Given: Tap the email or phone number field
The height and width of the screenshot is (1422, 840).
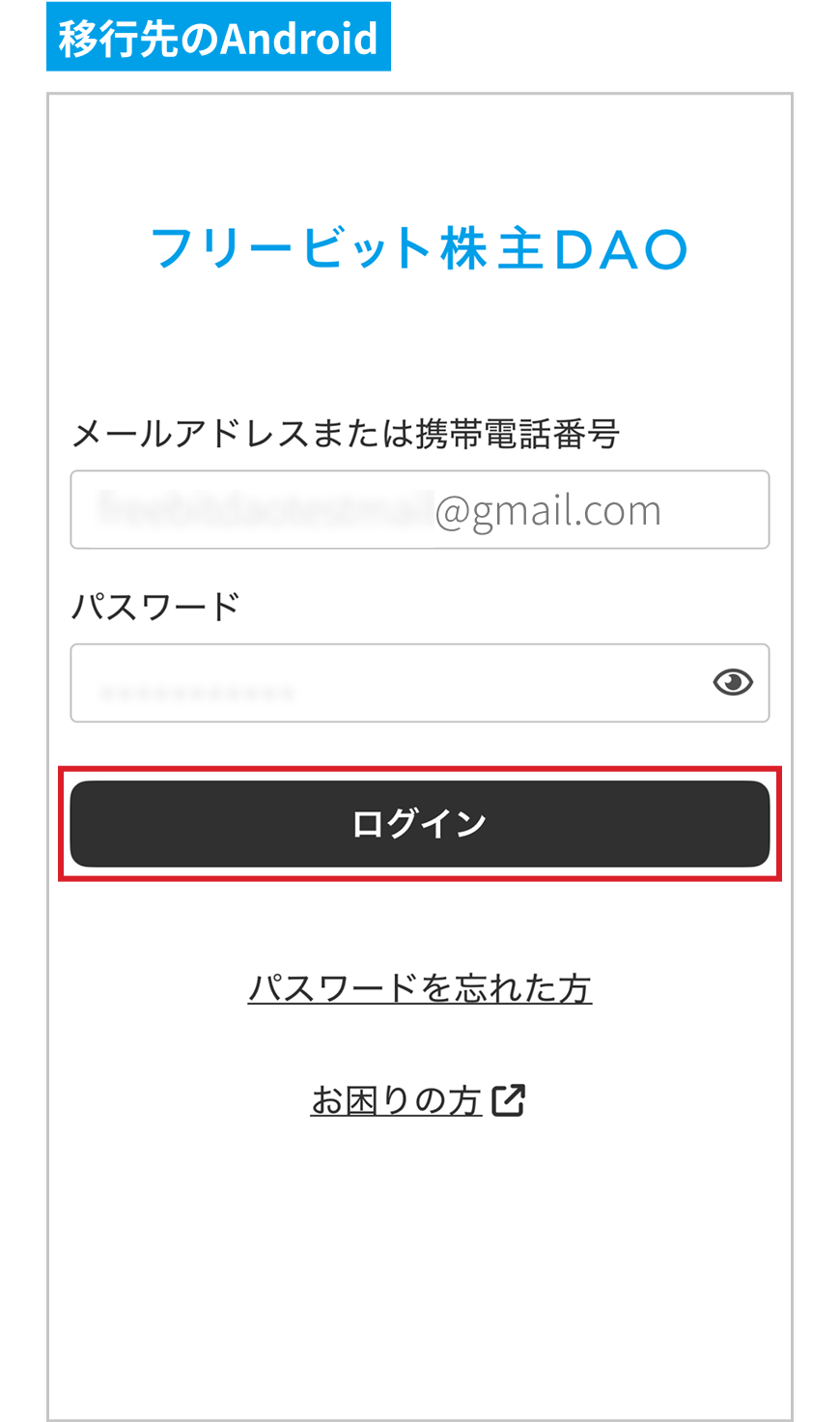Looking at the screenshot, I should [419, 509].
